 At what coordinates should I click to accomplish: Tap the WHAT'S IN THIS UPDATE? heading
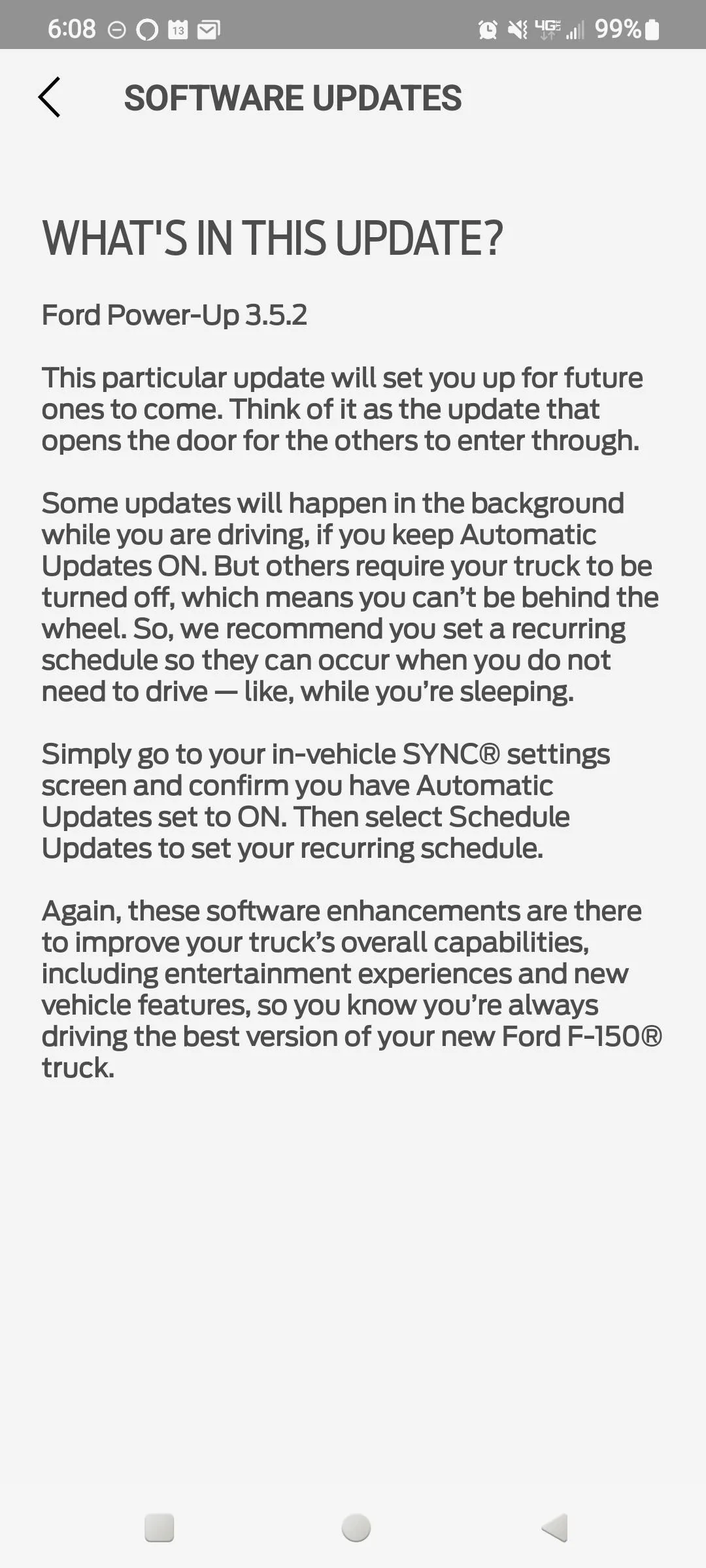274,238
